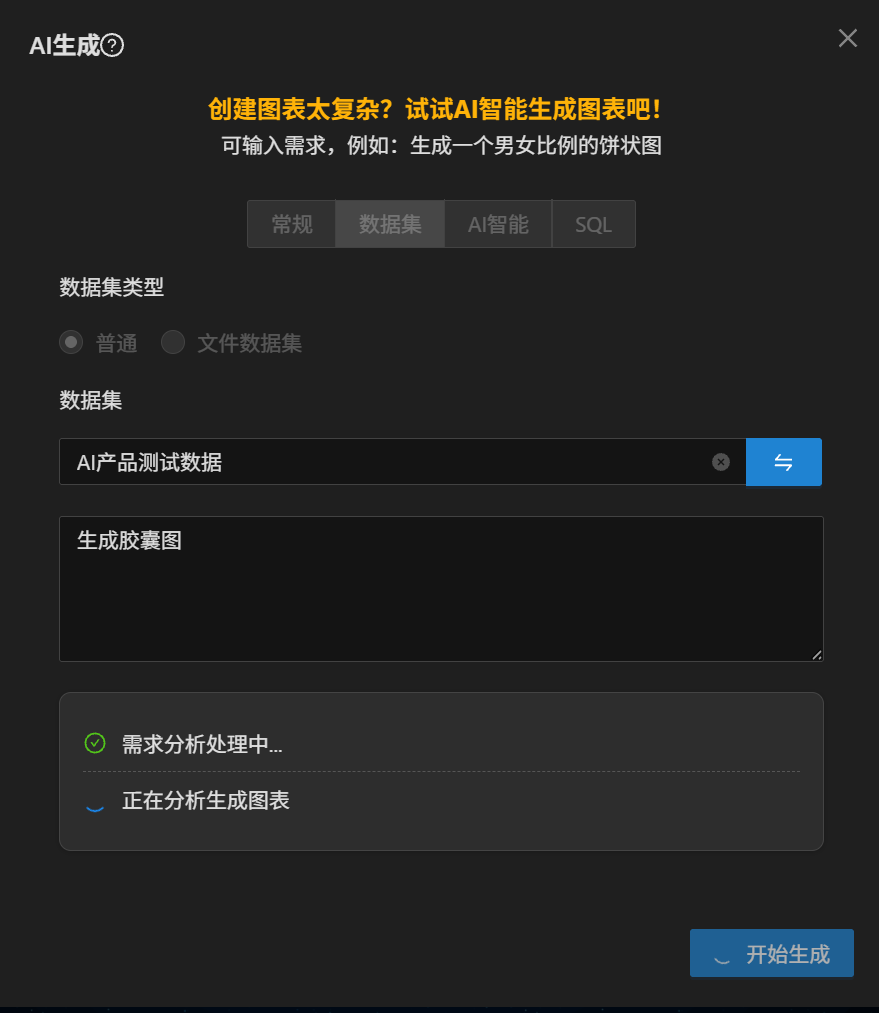Viewport: 879px width, 1013px height.
Task: Open the SQL tab
Action: [593, 224]
